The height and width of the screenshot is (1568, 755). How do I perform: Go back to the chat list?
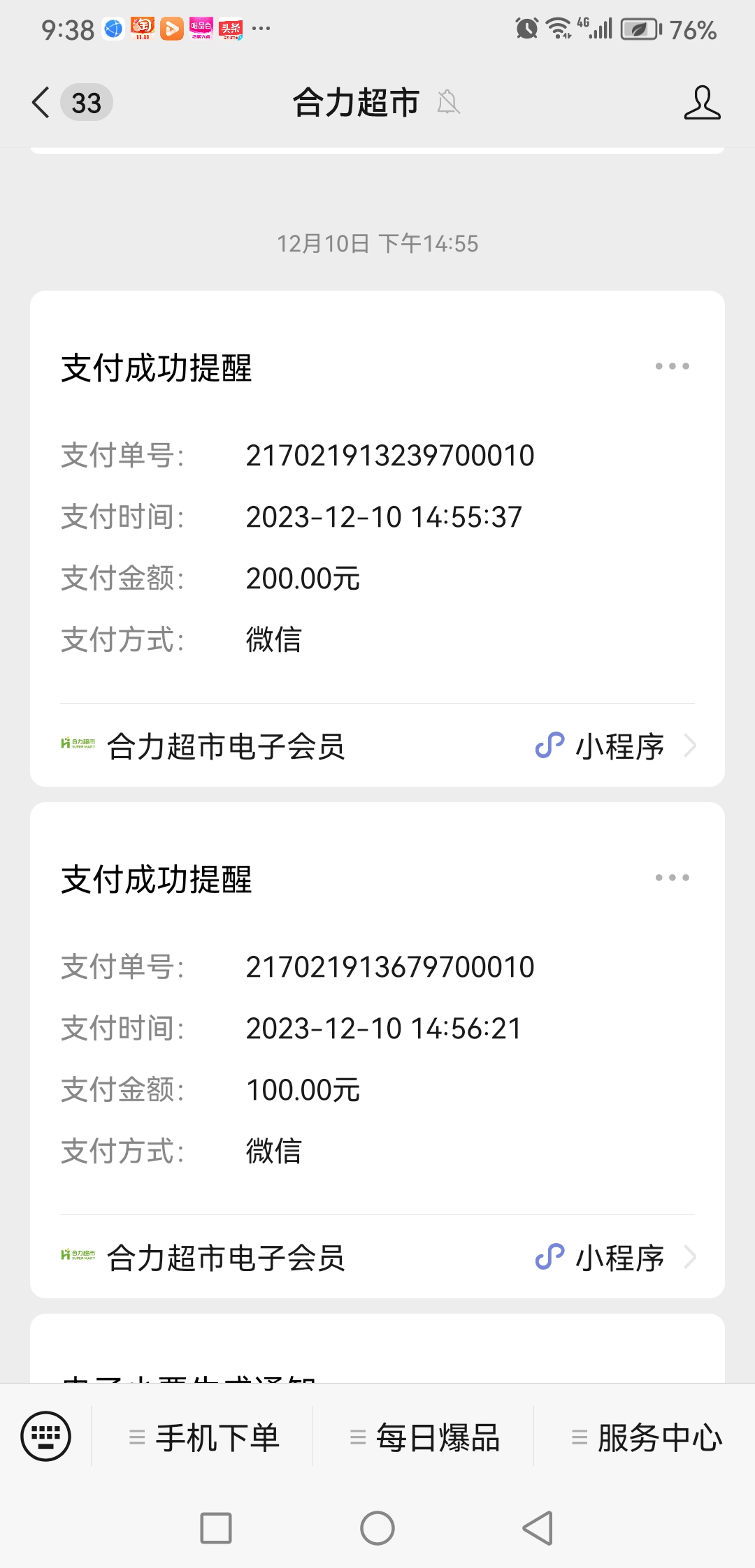coord(42,103)
